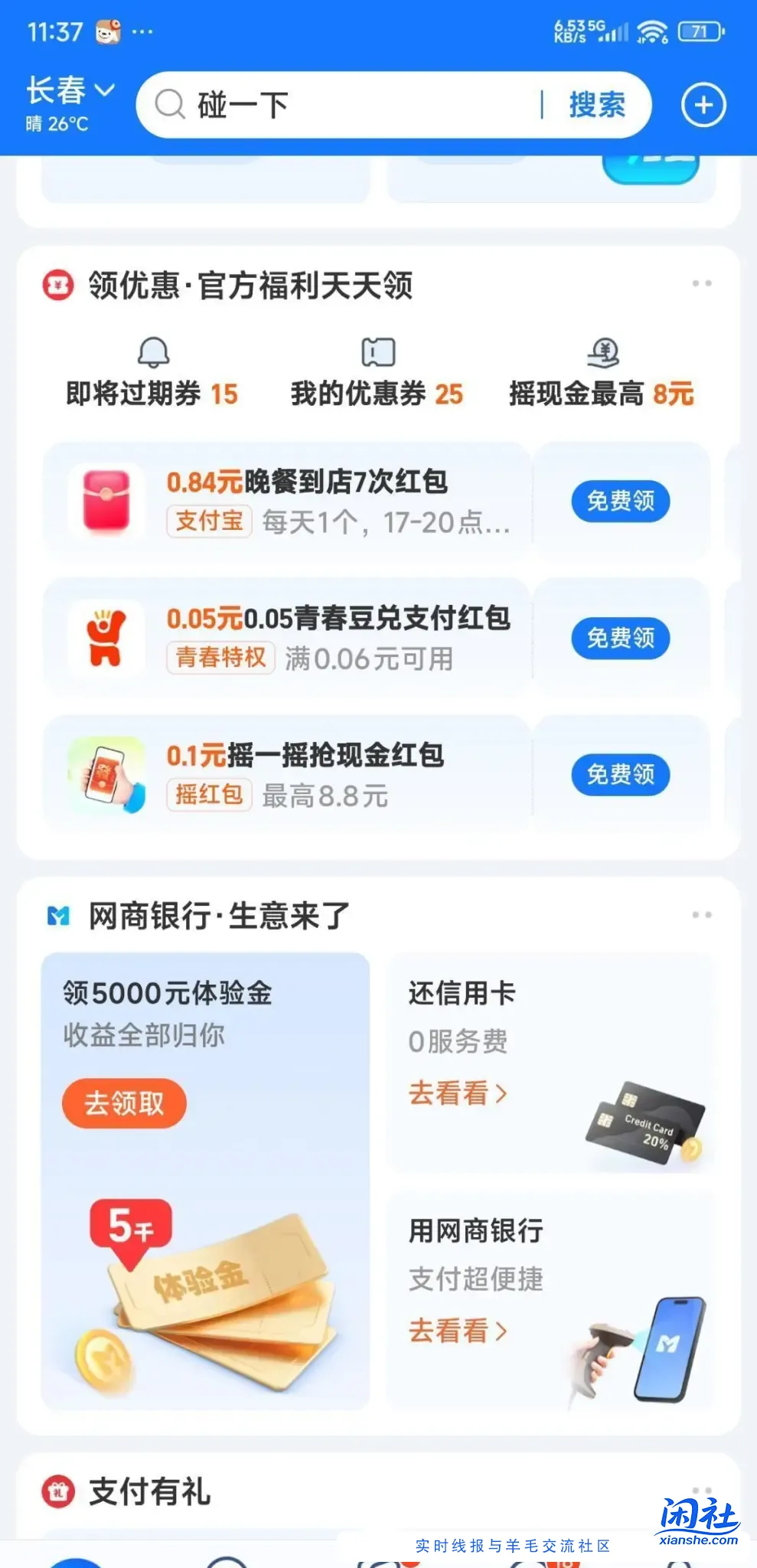
Task: Click the red coupon icon beside 领优惠 header
Action: point(58,283)
